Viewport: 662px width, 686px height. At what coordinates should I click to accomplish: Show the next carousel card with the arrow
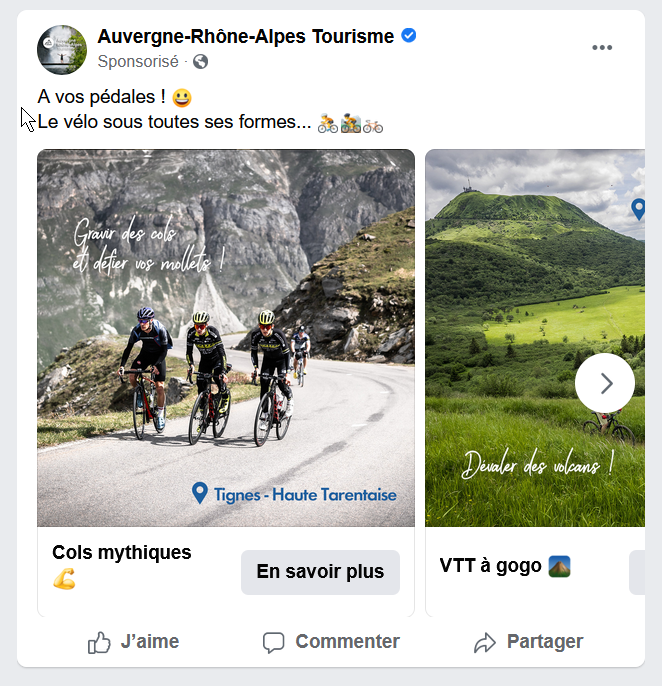coord(605,383)
